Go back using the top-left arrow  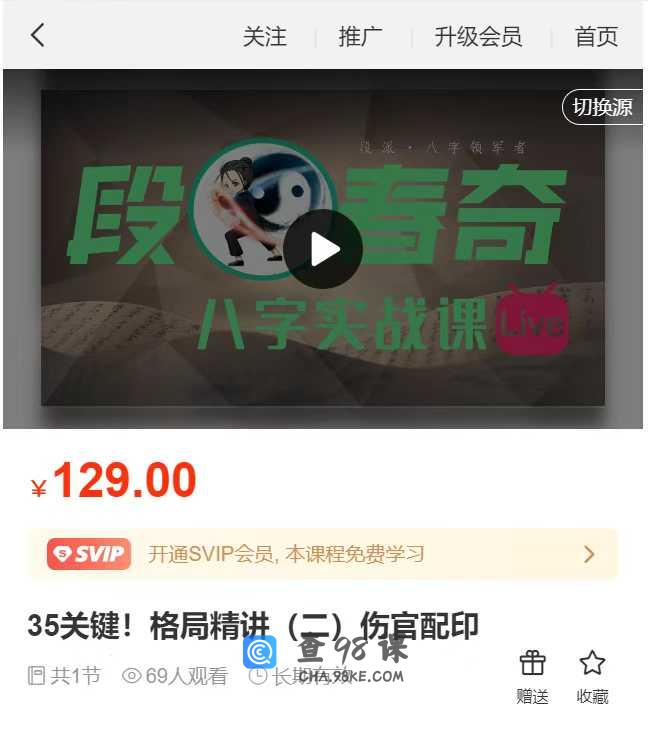point(37,36)
